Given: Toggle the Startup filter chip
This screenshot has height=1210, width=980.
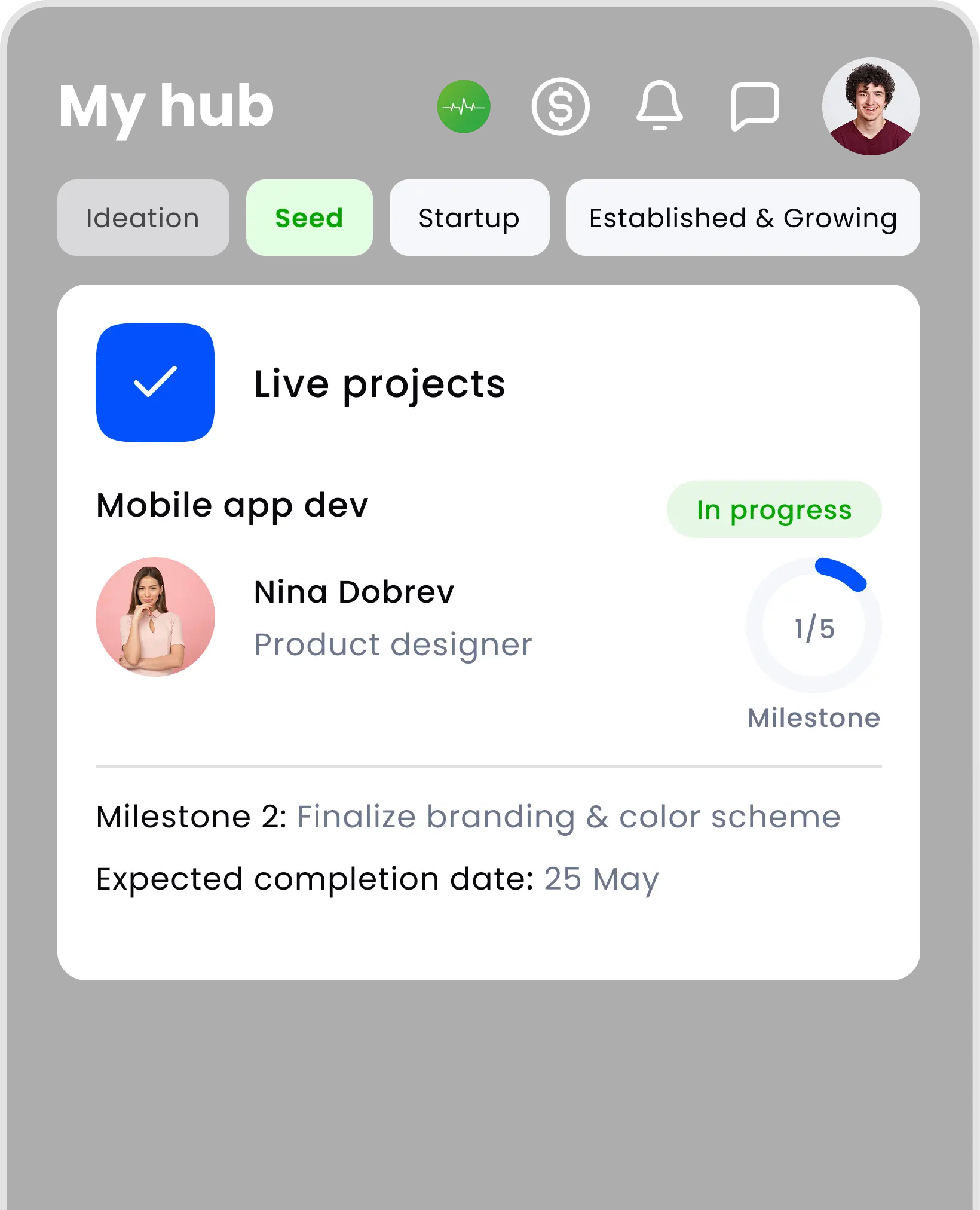Looking at the screenshot, I should [469, 218].
